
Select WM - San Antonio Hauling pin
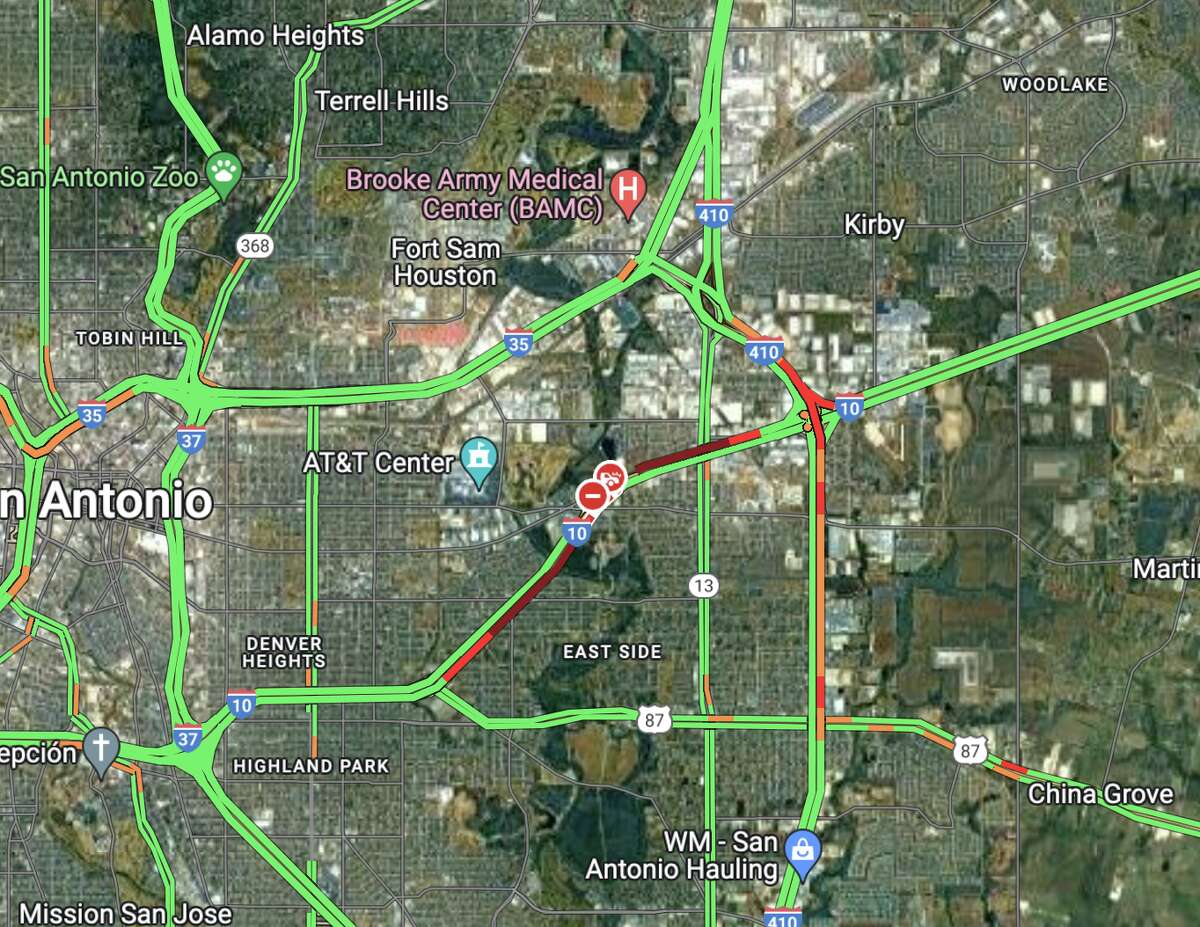pyautogui.click(x=803, y=851)
